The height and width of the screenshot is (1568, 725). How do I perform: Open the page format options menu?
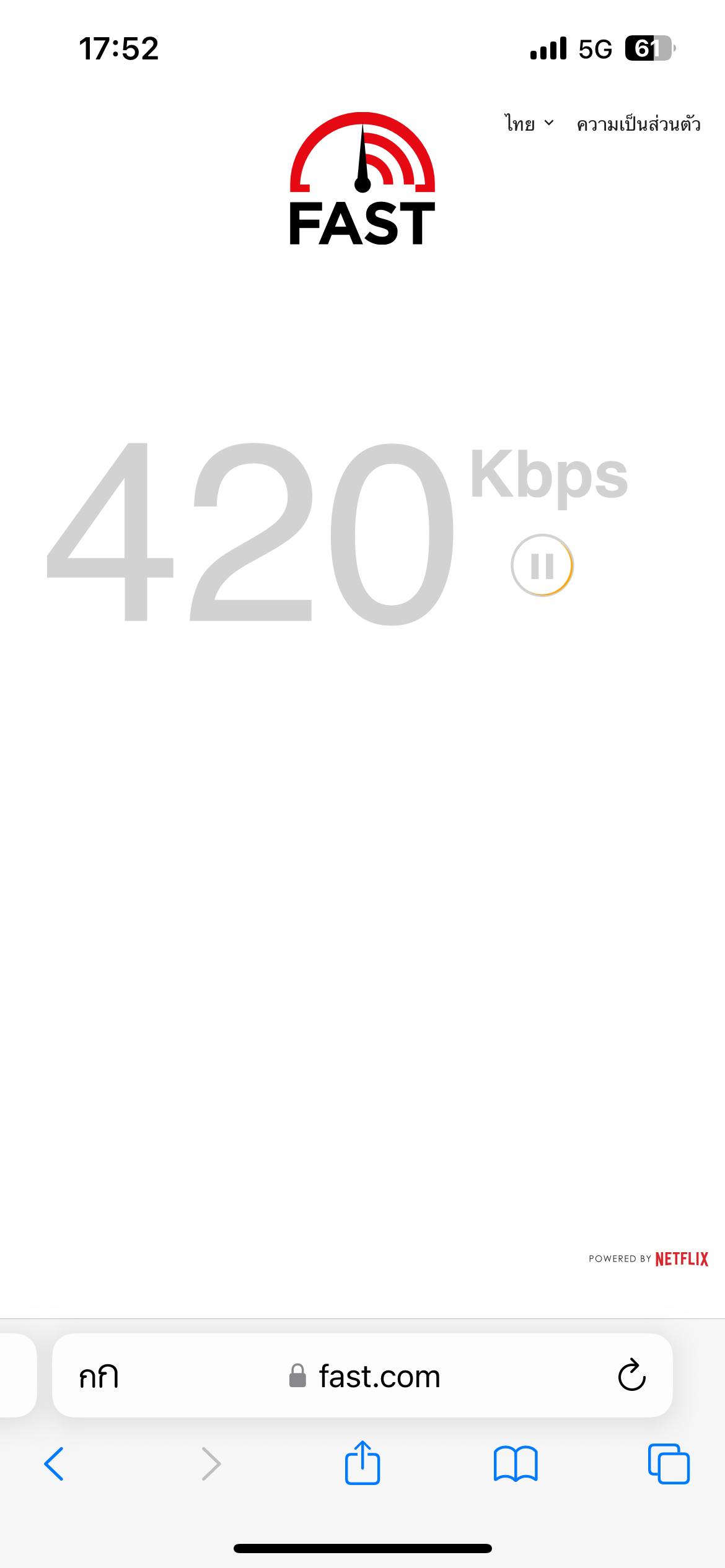99,1376
